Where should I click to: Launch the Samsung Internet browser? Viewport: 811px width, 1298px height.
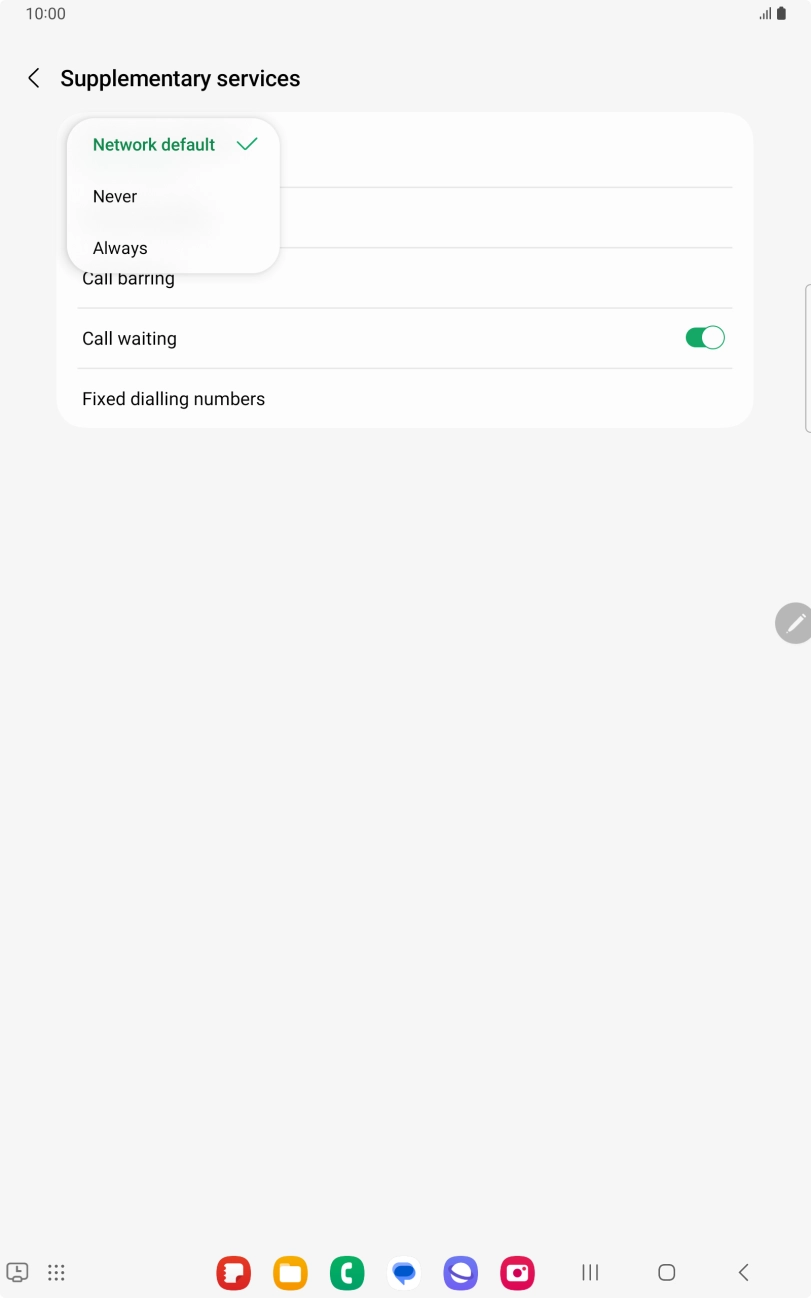pos(461,1273)
